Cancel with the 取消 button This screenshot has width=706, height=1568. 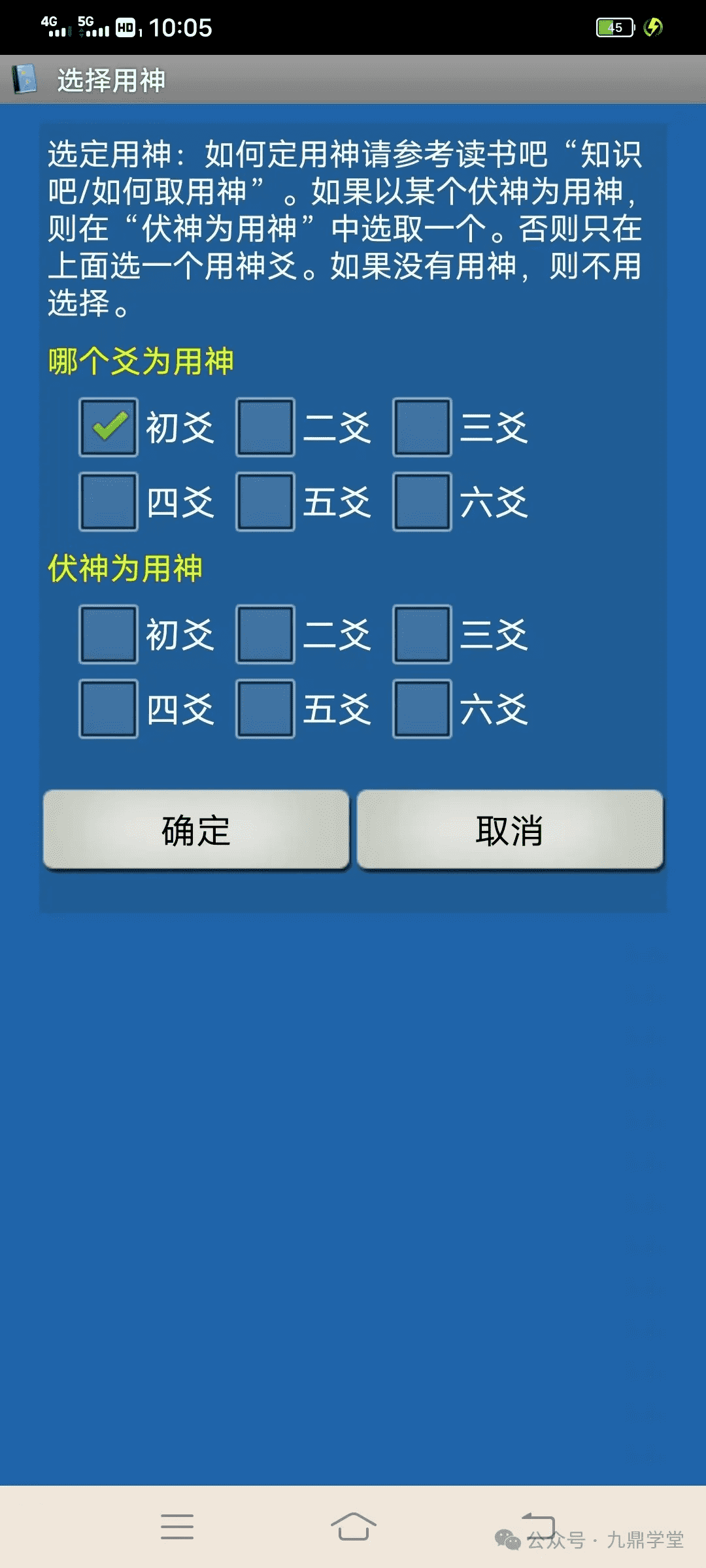pyautogui.click(x=510, y=830)
